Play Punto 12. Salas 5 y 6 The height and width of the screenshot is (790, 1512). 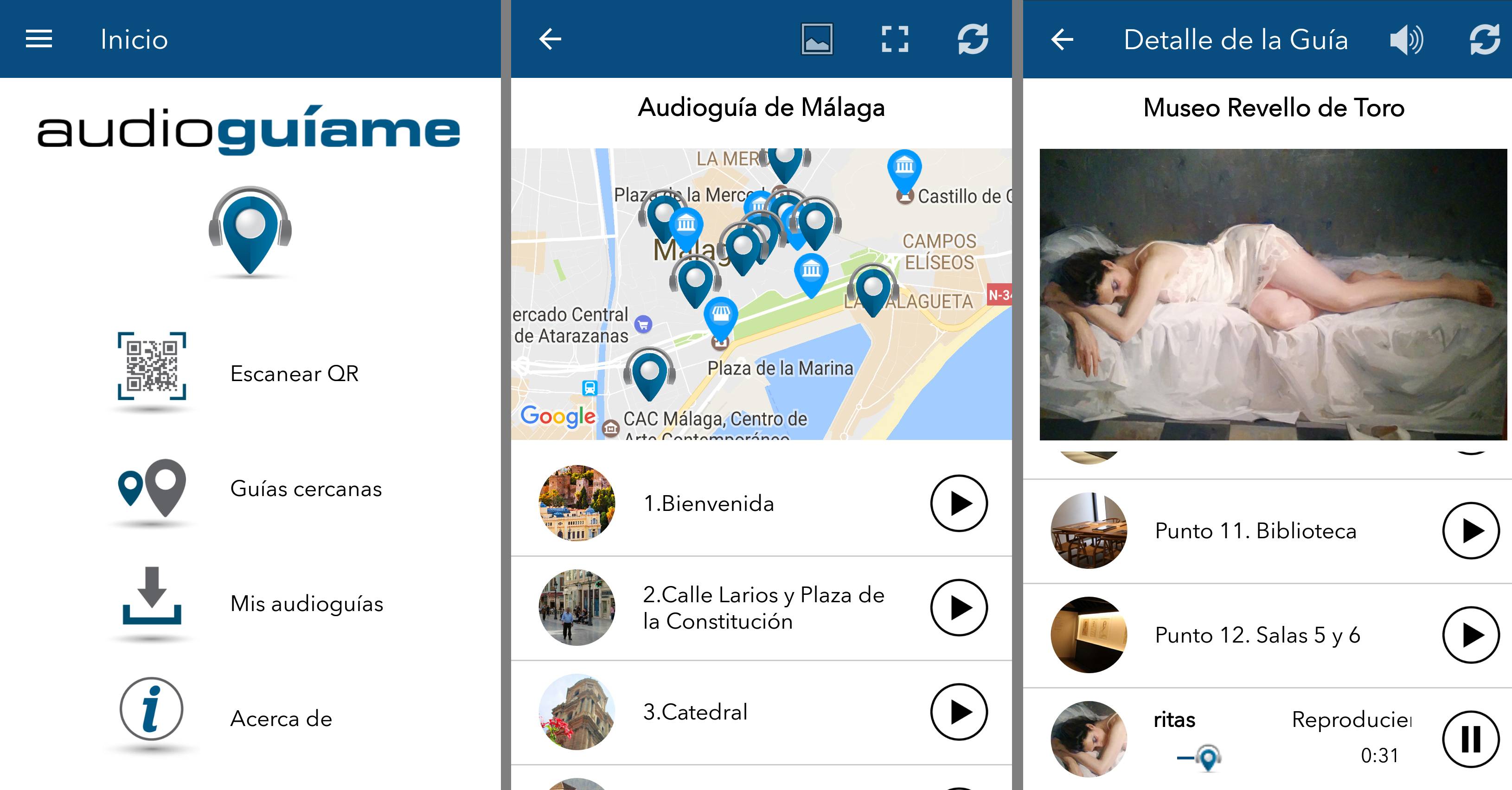[1470, 635]
